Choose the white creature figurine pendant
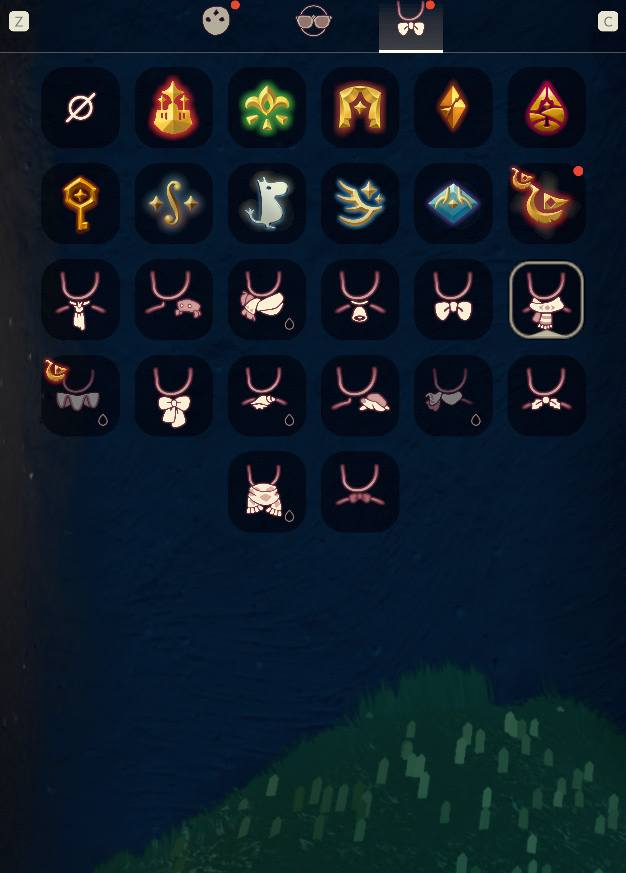 267,203
